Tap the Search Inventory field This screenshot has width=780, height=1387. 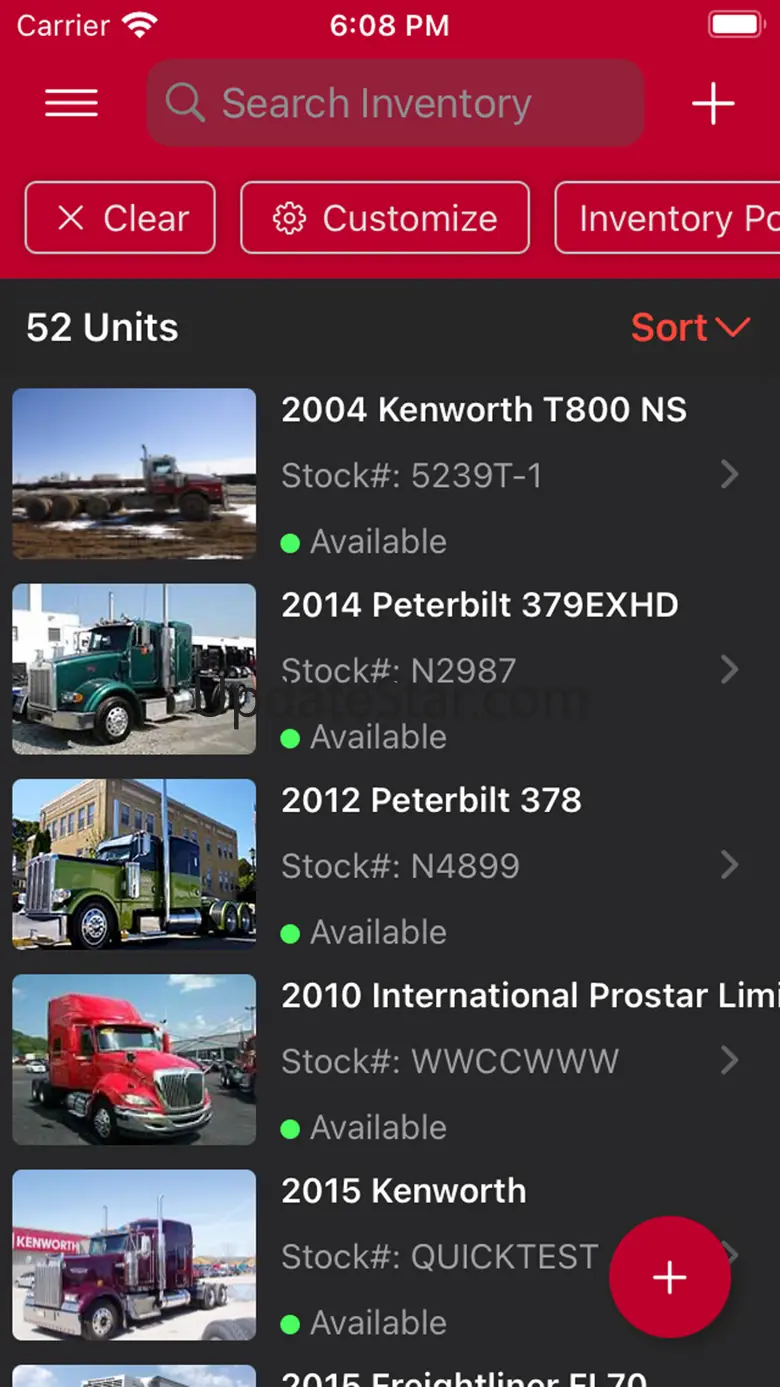[x=396, y=103]
